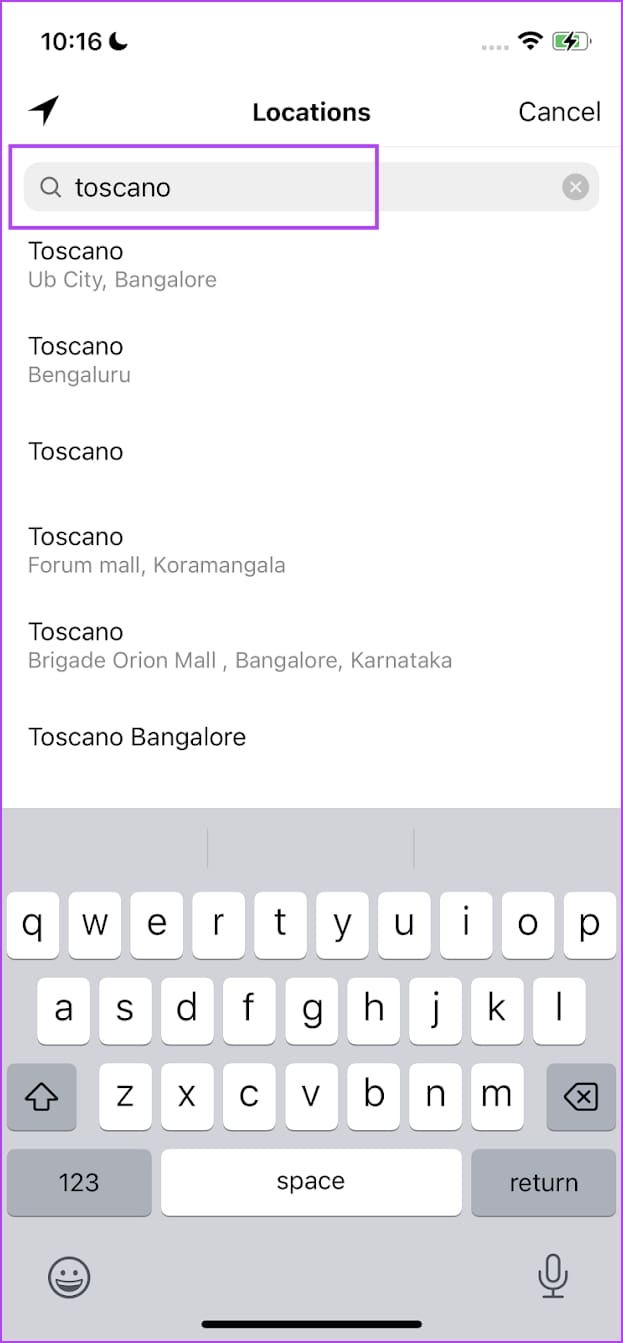Switch keyboard to 123 numbers layout
Image resolution: width=623 pixels, height=1343 pixels.
[79, 1182]
